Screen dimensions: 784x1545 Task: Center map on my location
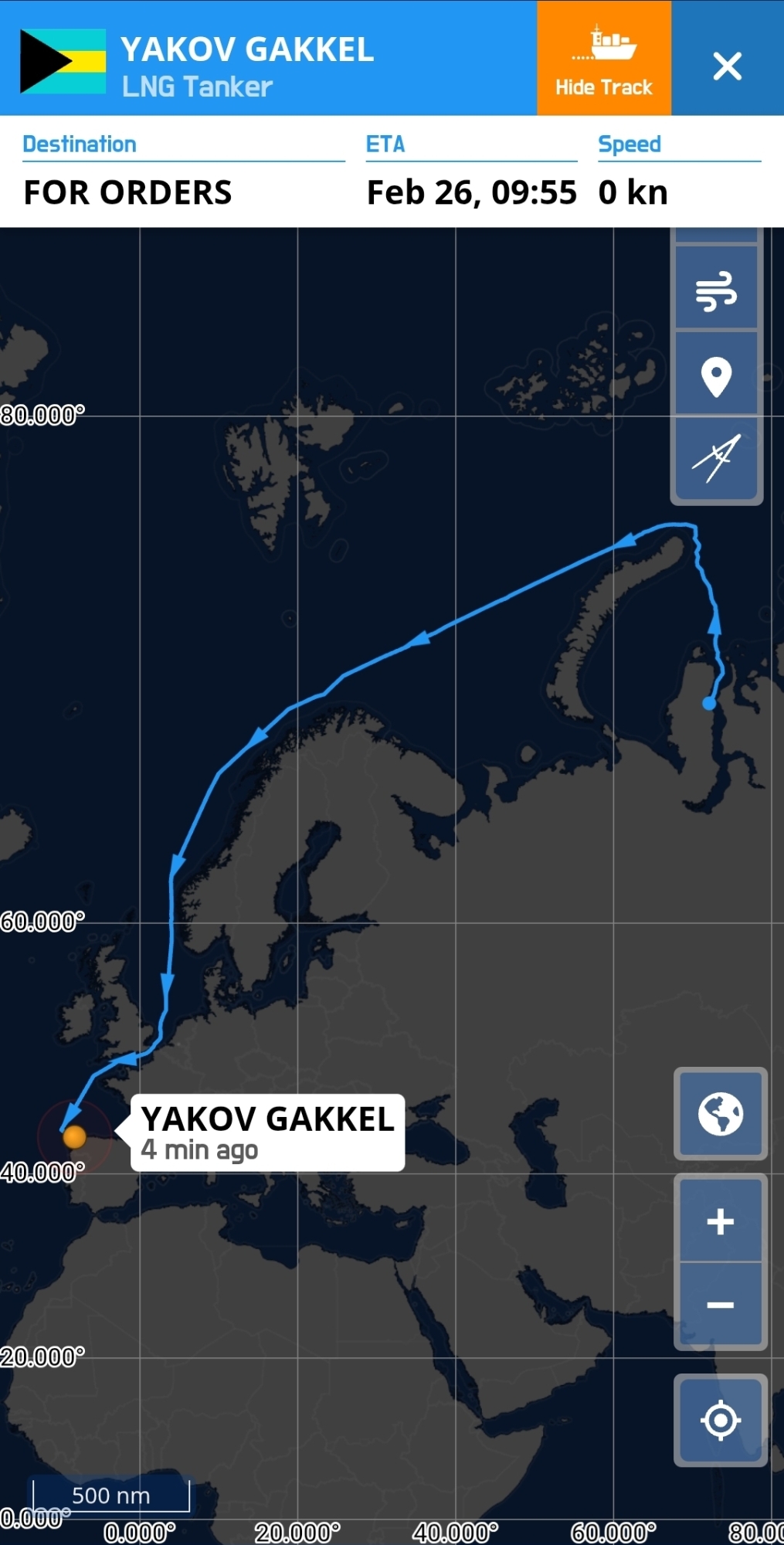tap(720, 1420)
